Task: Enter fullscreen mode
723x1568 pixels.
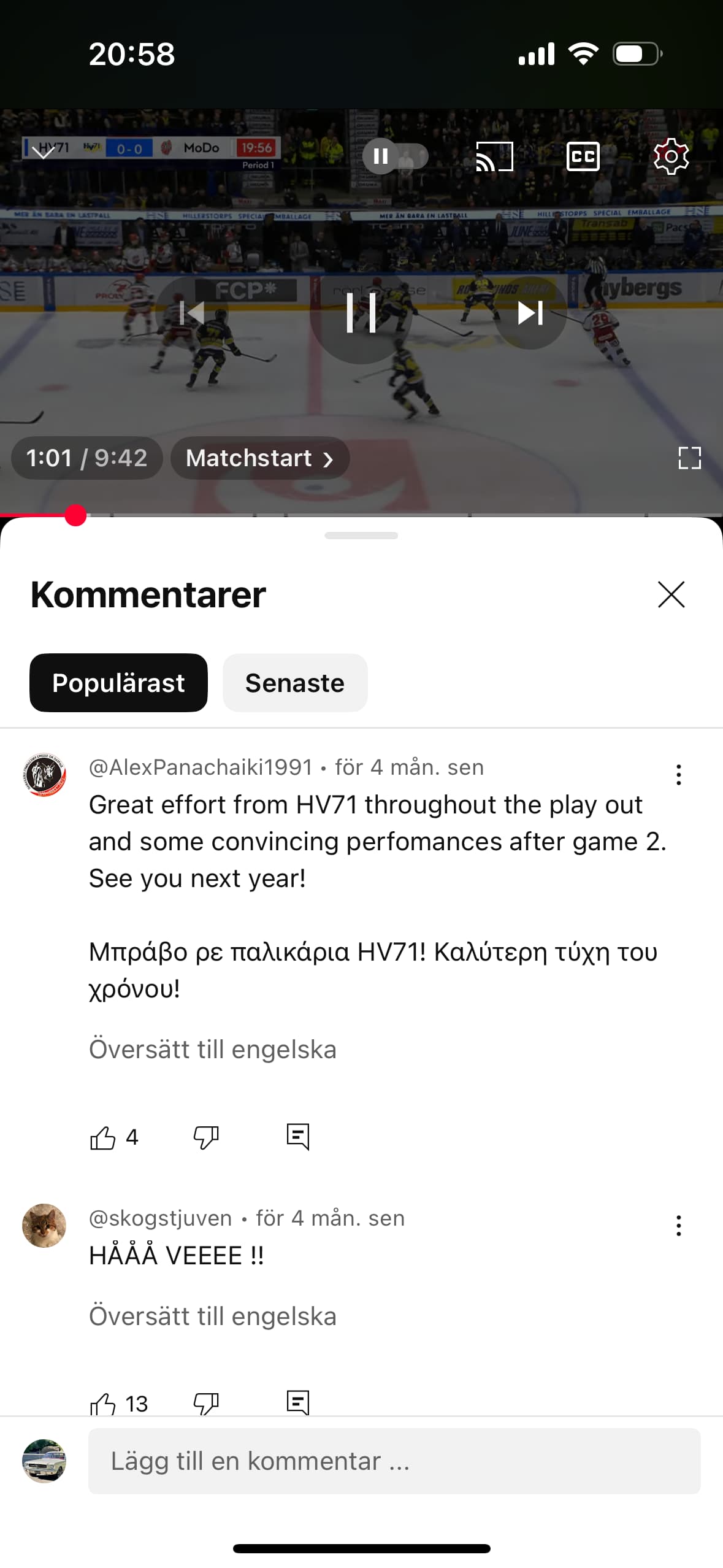Action: tap(689, 458)
